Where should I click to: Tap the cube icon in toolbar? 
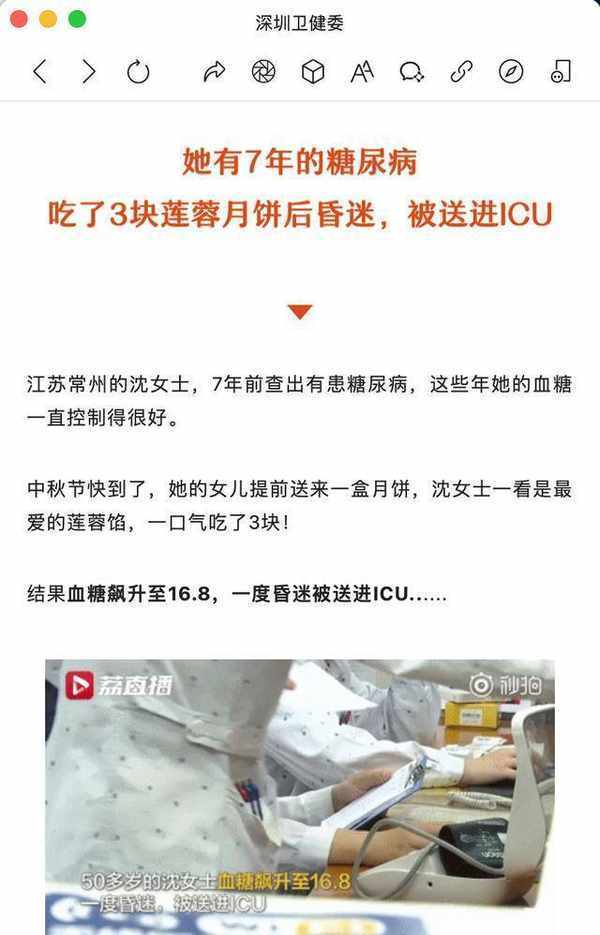pyautogui.click(x=313, y=72)
